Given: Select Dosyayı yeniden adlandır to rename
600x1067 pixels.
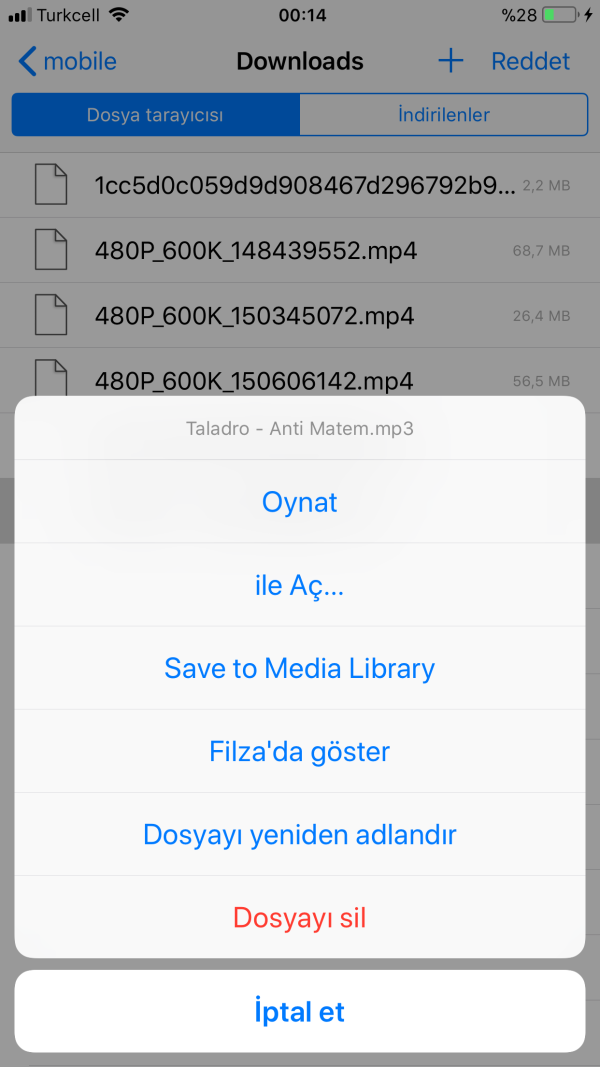Looking at the screenshot, I should point(300,835).
